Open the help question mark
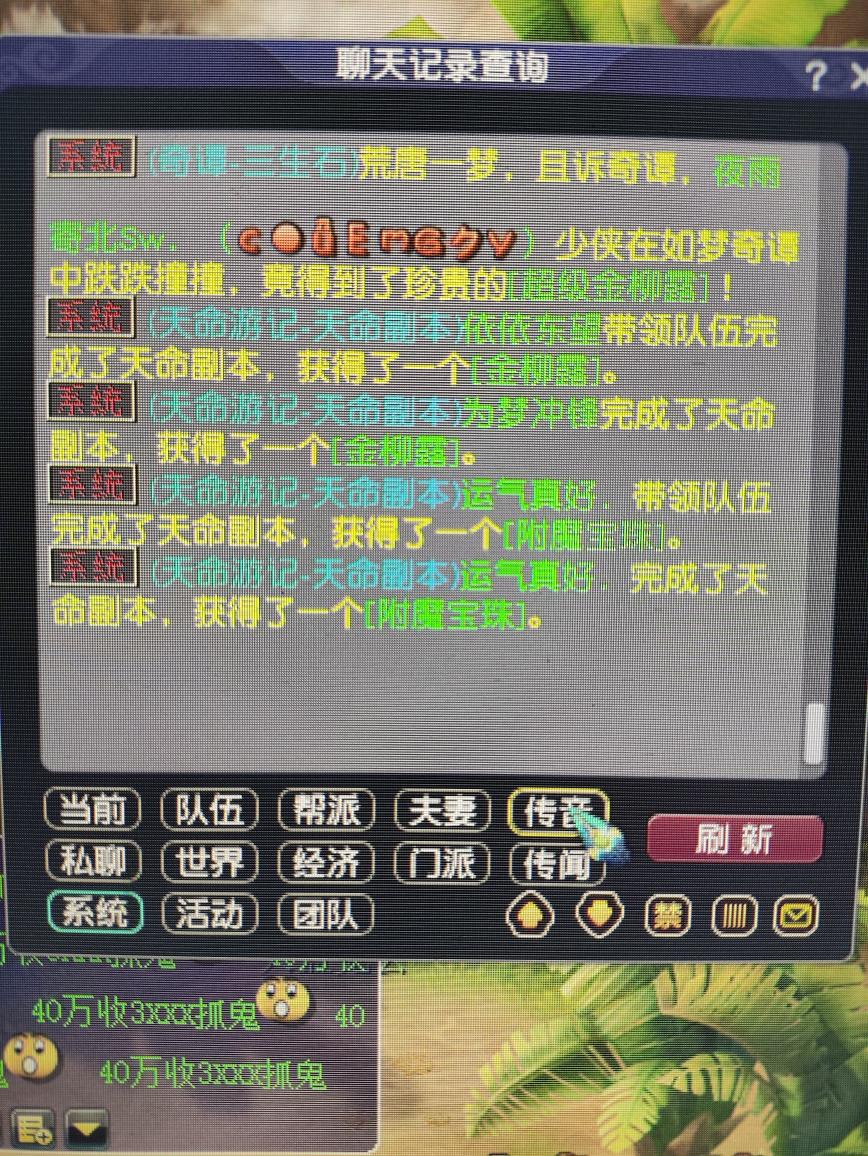Viewport: 868px width, 1156px height. tap(815, 75)
